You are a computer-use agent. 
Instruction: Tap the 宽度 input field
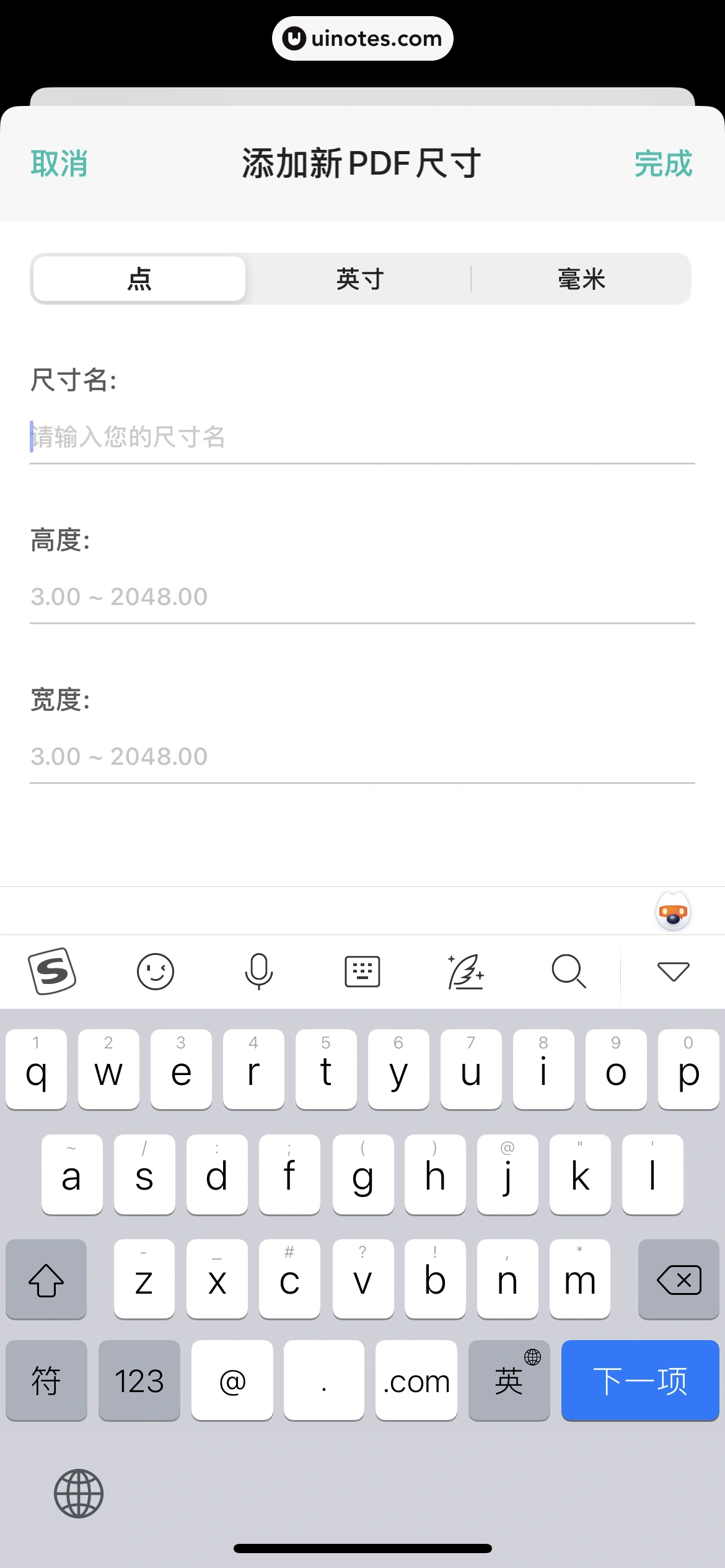point(362,757)
